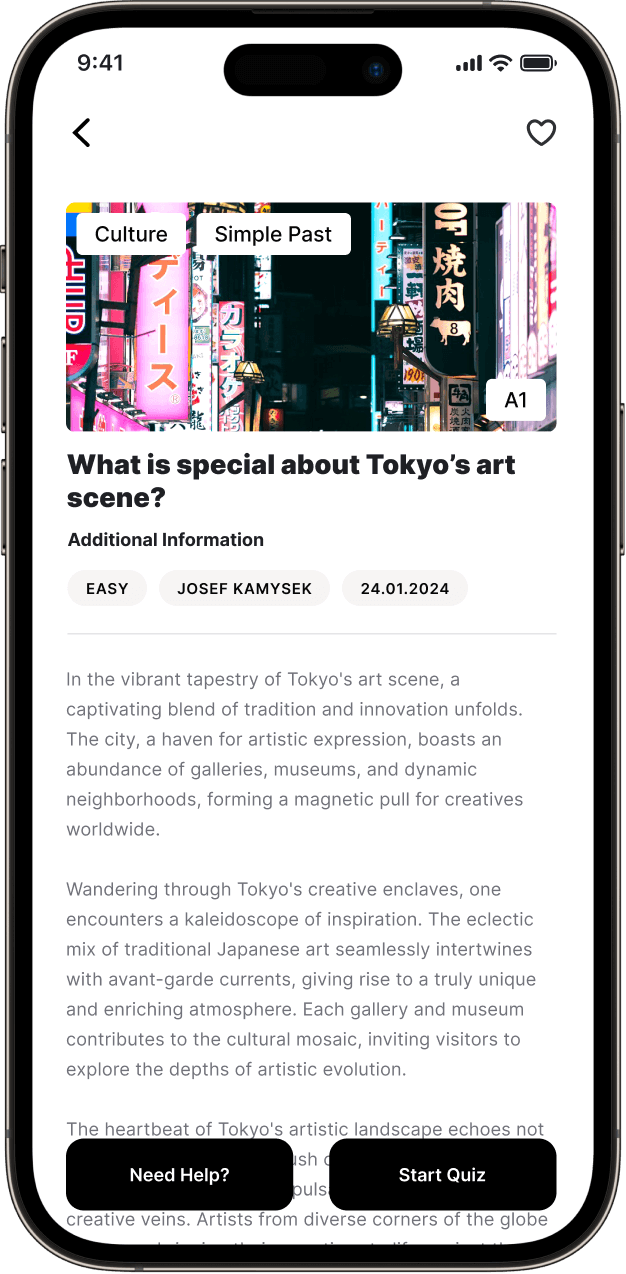Viewport: 626px width, 1274px height.
Task: Select the Simple Past tag chip
Action: (x=273, y=234)
